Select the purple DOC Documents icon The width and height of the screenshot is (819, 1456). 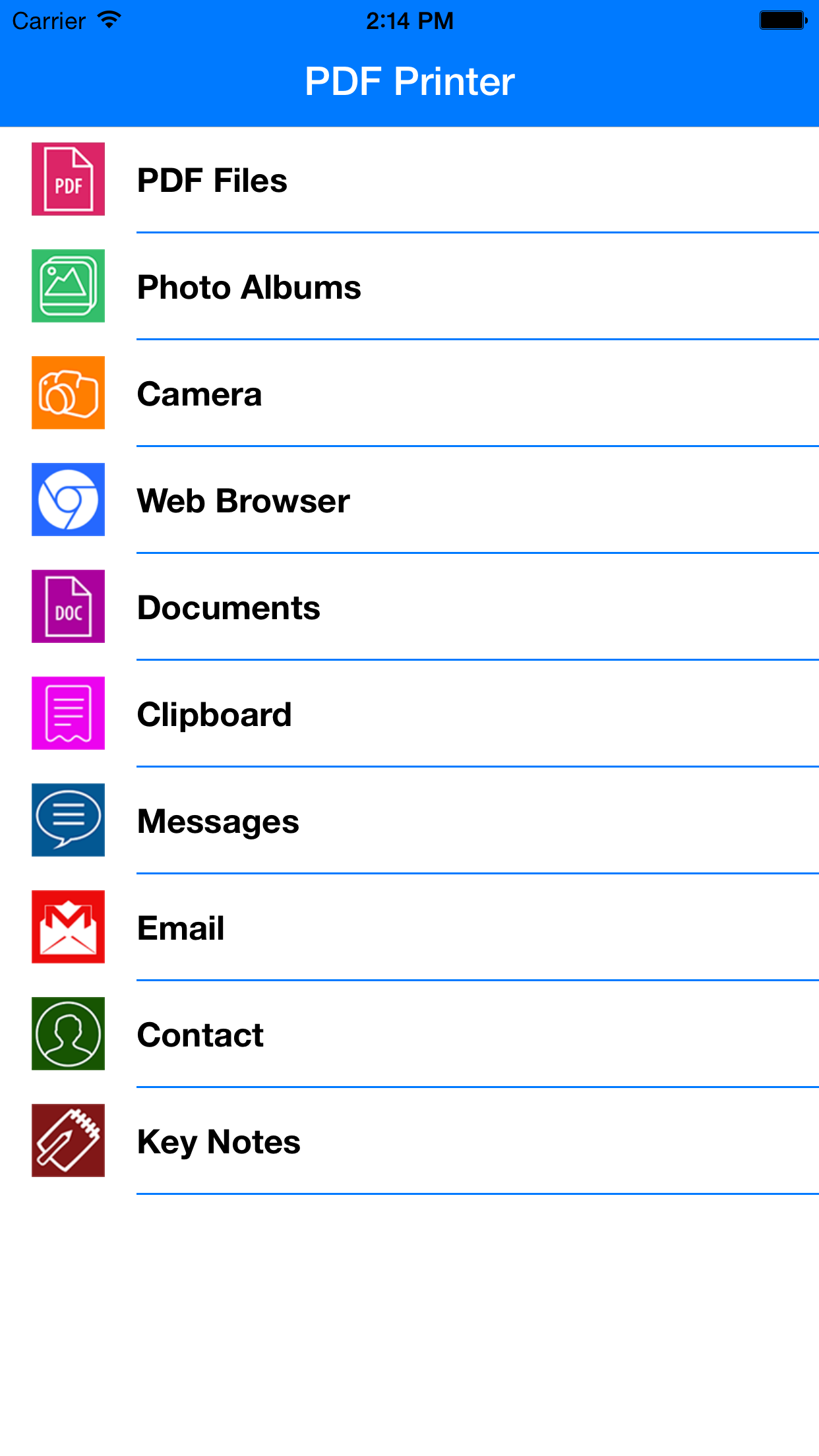(x=68, y=606)
